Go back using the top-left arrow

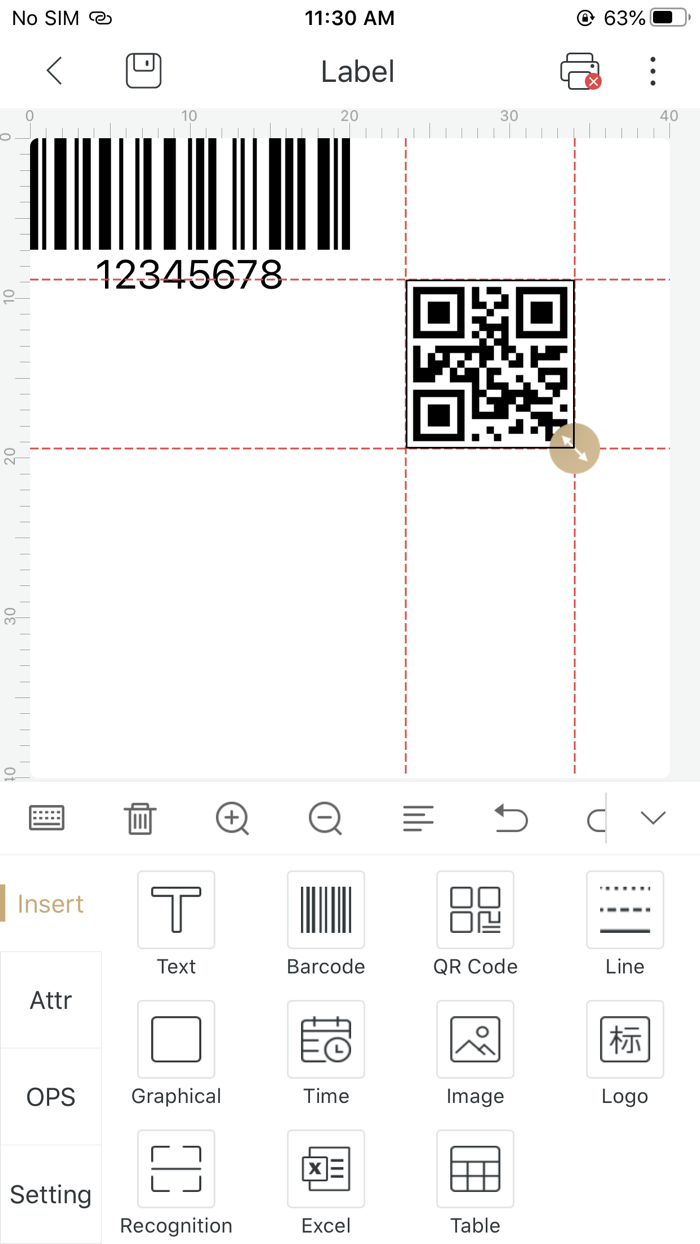pyautogui.click(x=55, y=71)
